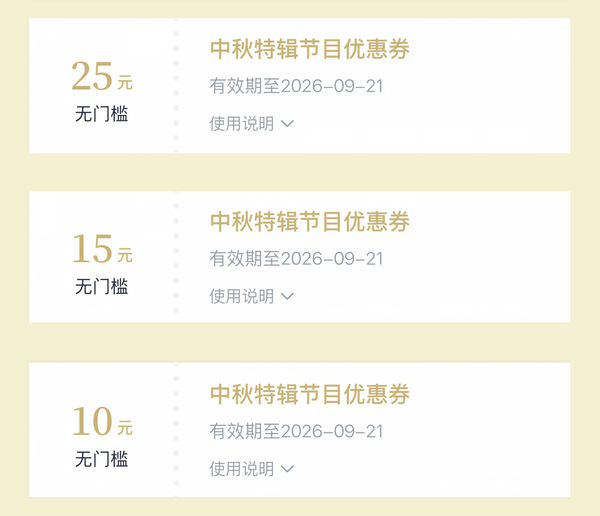The height and width of the screenshot is (516, 600).
Task: Expand 使用说明 on the 25元 coupon
Action: (x=251, y=124)
